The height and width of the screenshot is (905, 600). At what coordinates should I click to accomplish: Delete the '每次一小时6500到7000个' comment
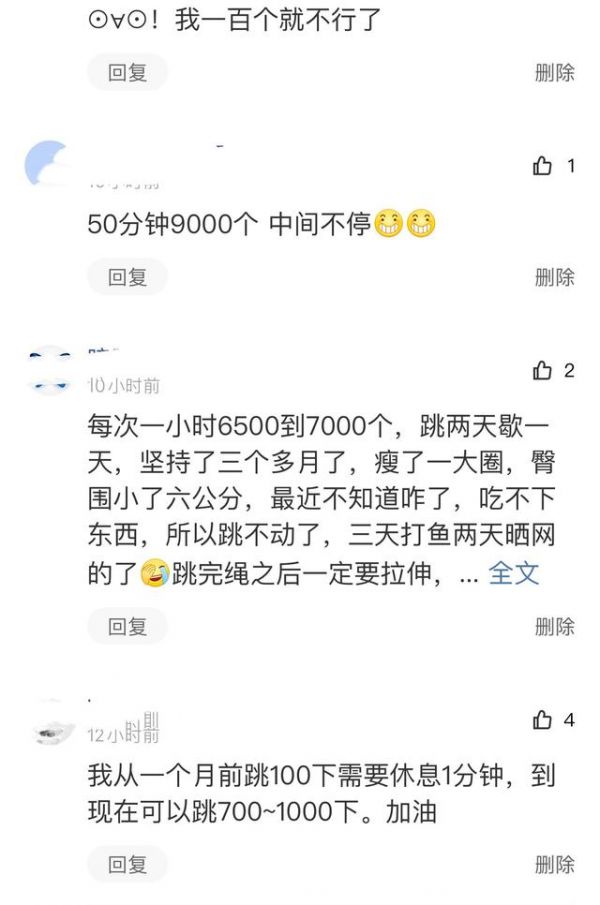coord(554,627)
